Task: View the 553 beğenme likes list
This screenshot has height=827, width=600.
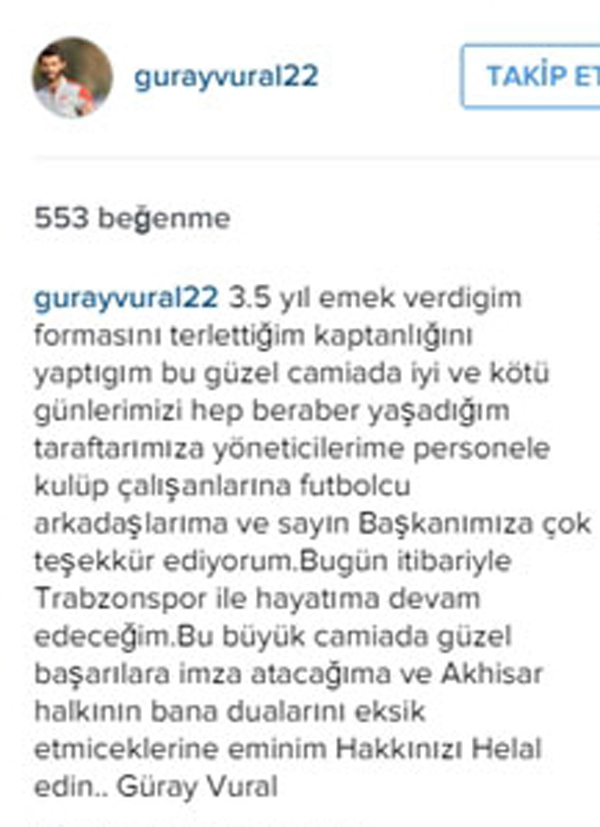Action: click(x=132, y=218)
